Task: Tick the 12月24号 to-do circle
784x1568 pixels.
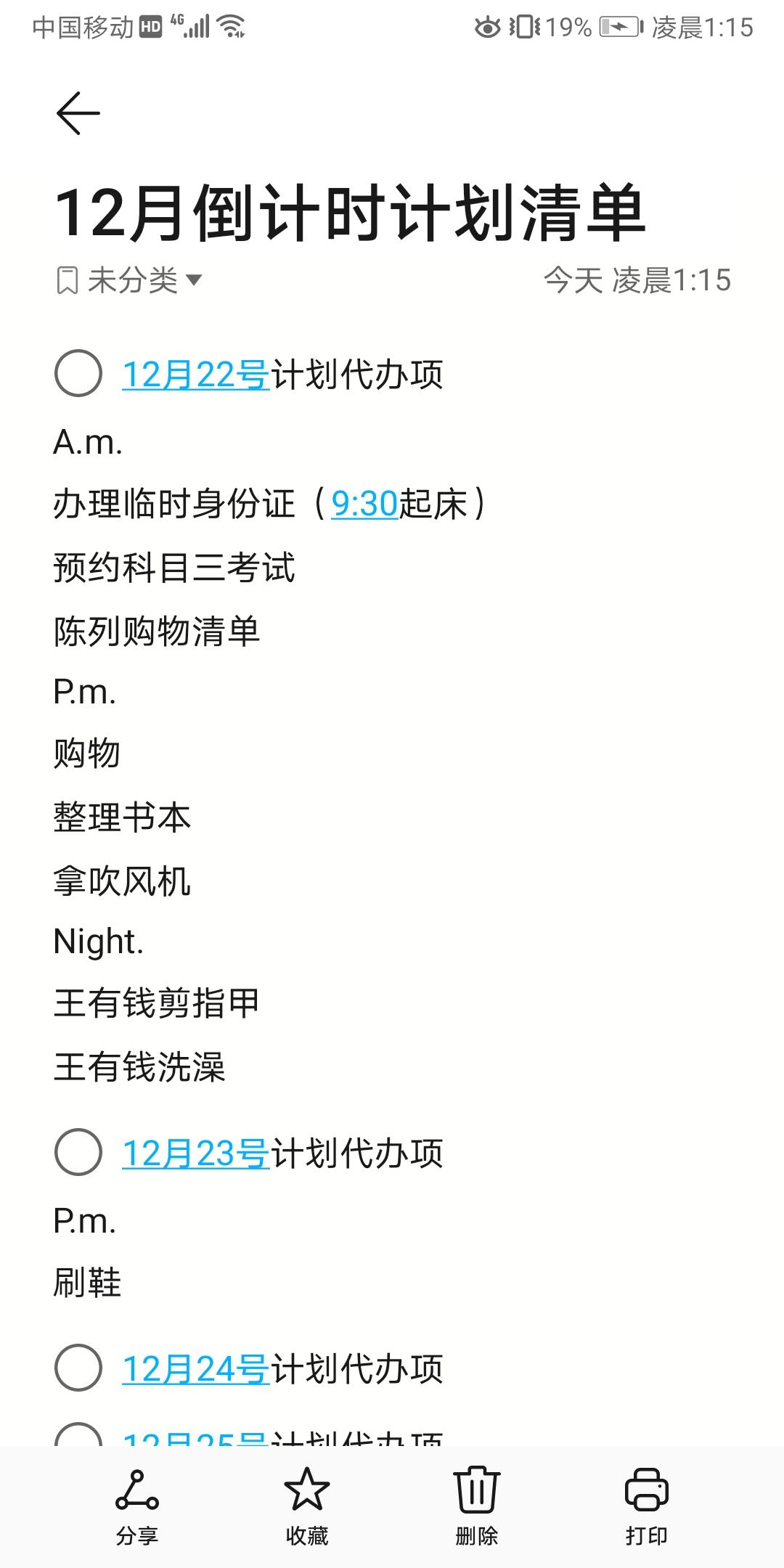Action: pyautogui.click(x=78, y=1368)
